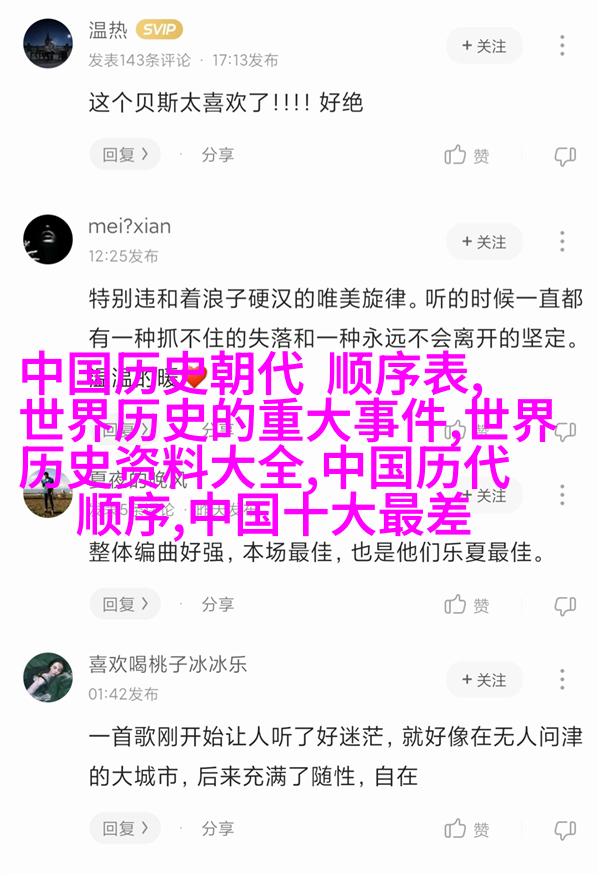
Task: Like 喜欢喝瓶子冰冰乐's comment
Action: point(467,829)
